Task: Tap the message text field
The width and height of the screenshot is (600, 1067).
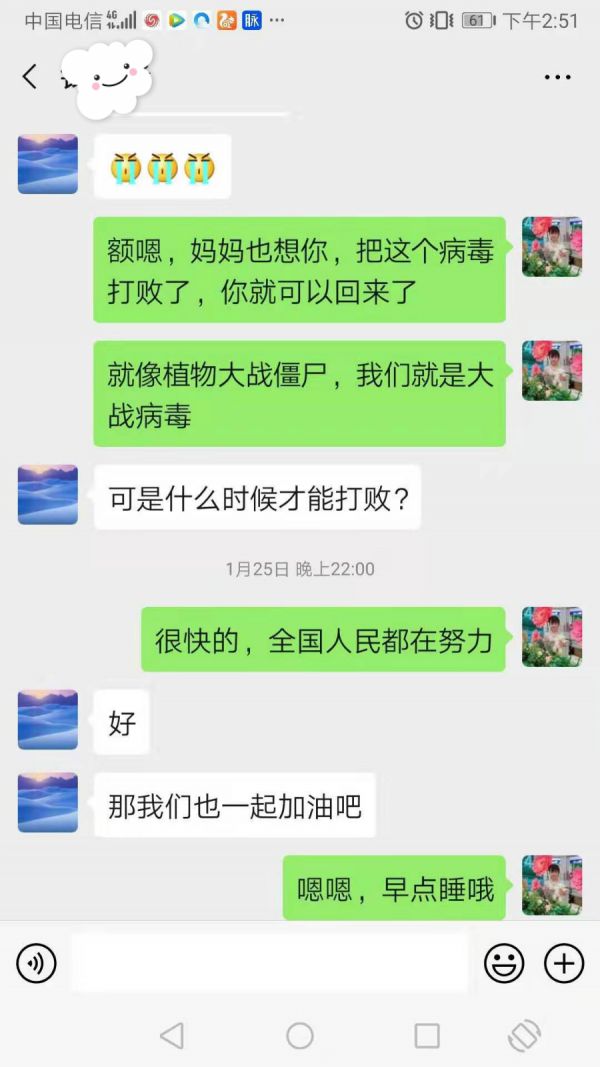Action: point(270,964)
